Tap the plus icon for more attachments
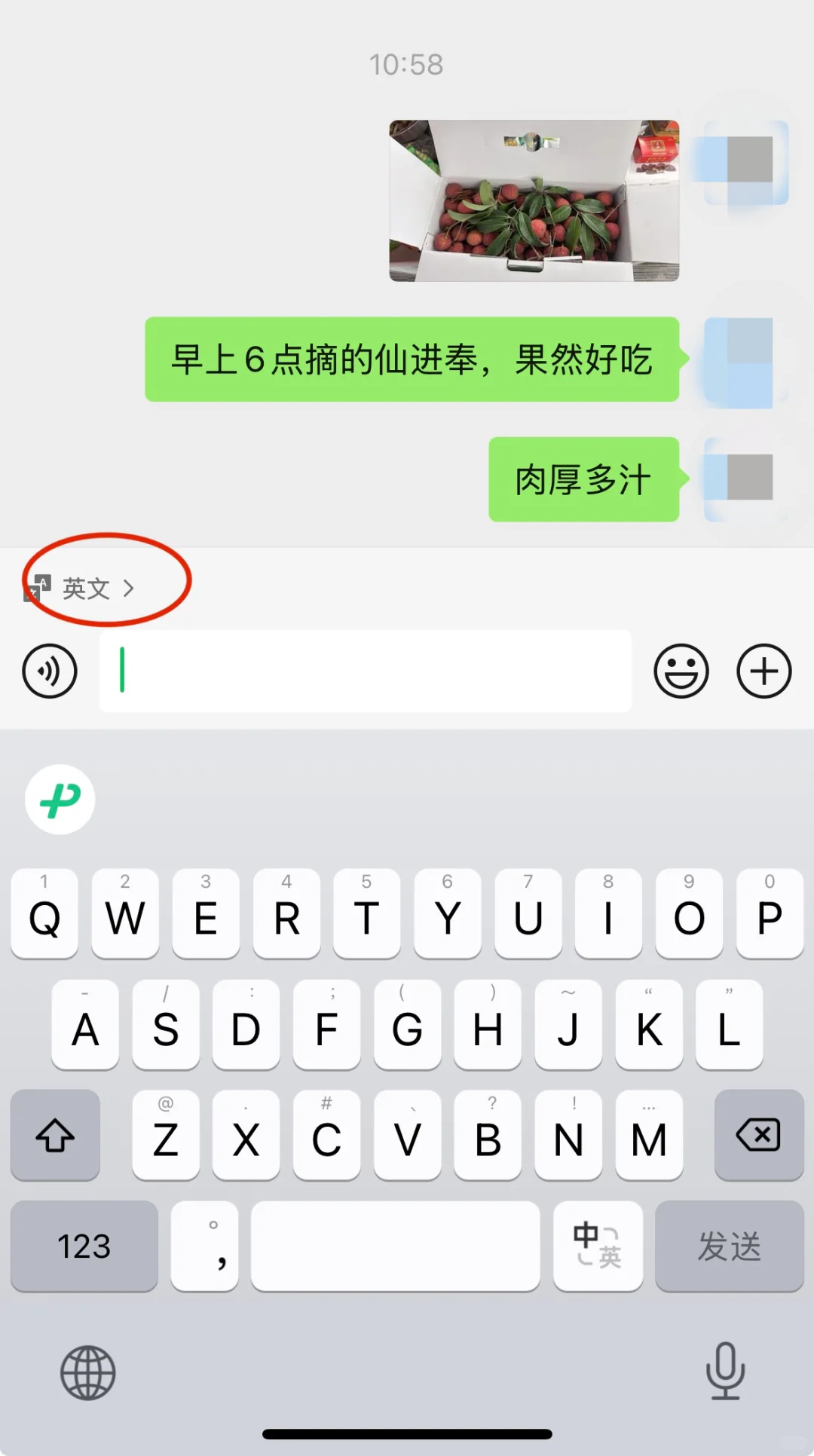The image size is (814, 1456). (763, 671)
